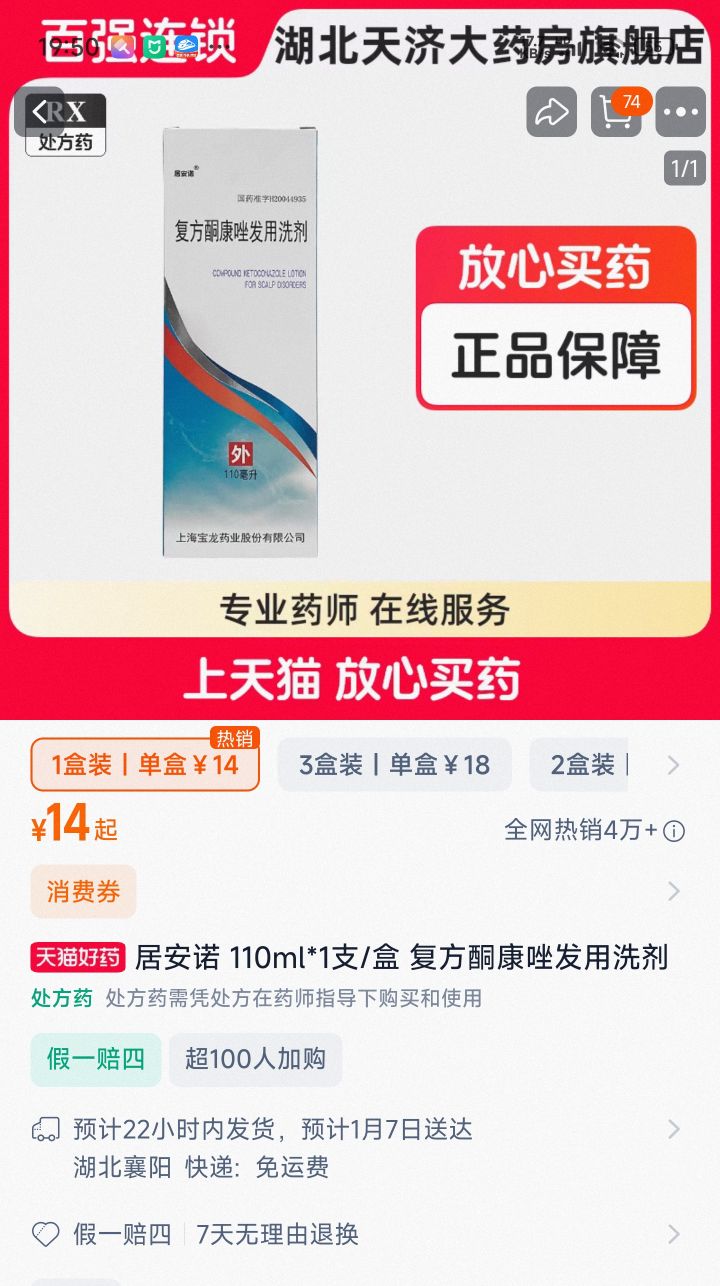Viewport: 720px width, 1286px height.
Task: Select the partially visible 2盒装 option
Action: [x=578, y=765]
